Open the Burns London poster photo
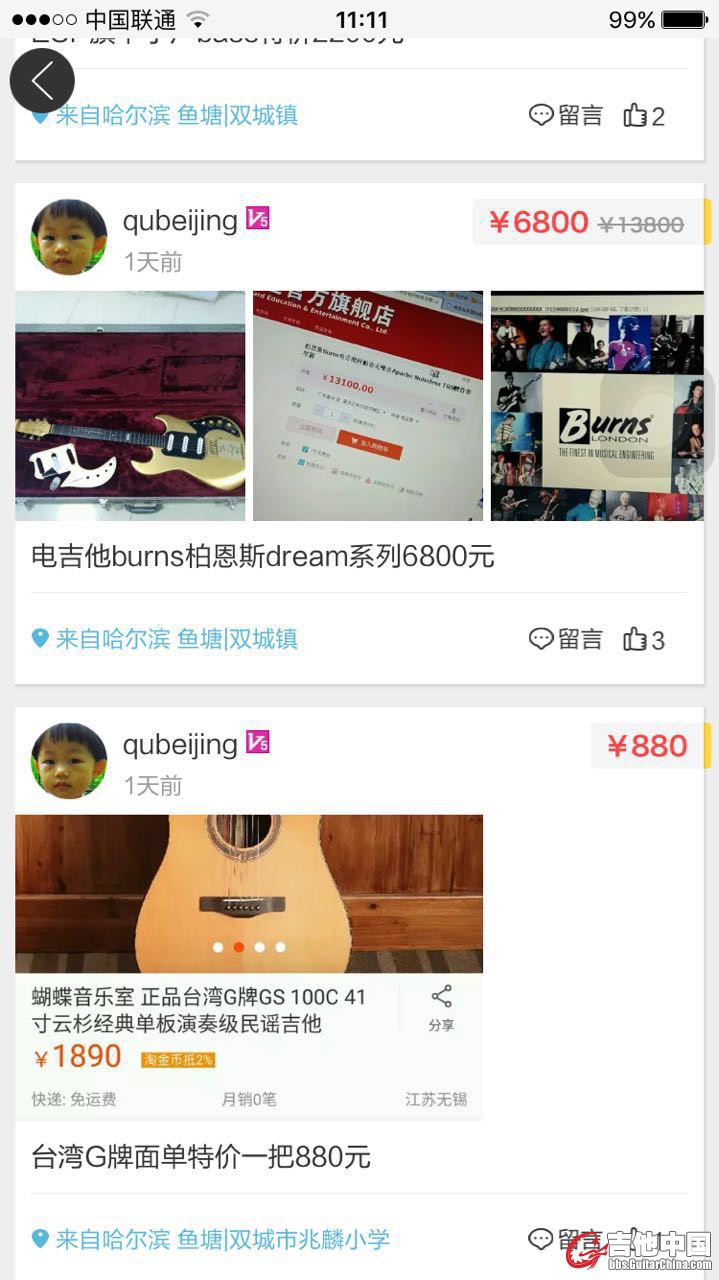The image size is (719, 1280). pyautogui.click(x=597, y=406)
